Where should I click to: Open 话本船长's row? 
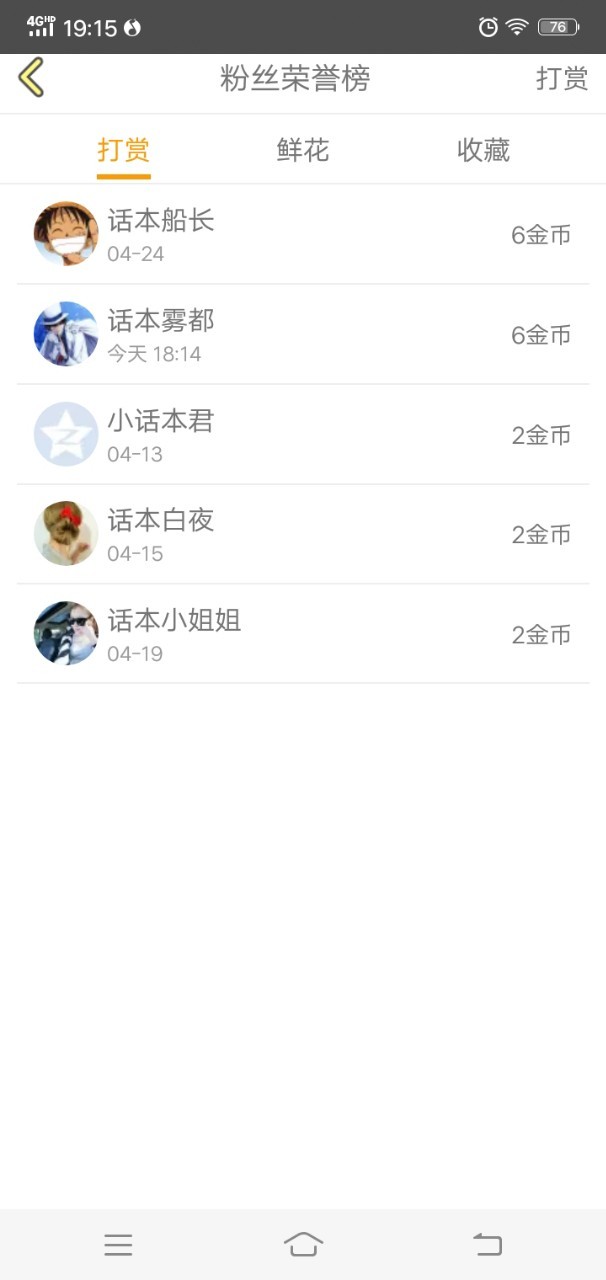303,234
